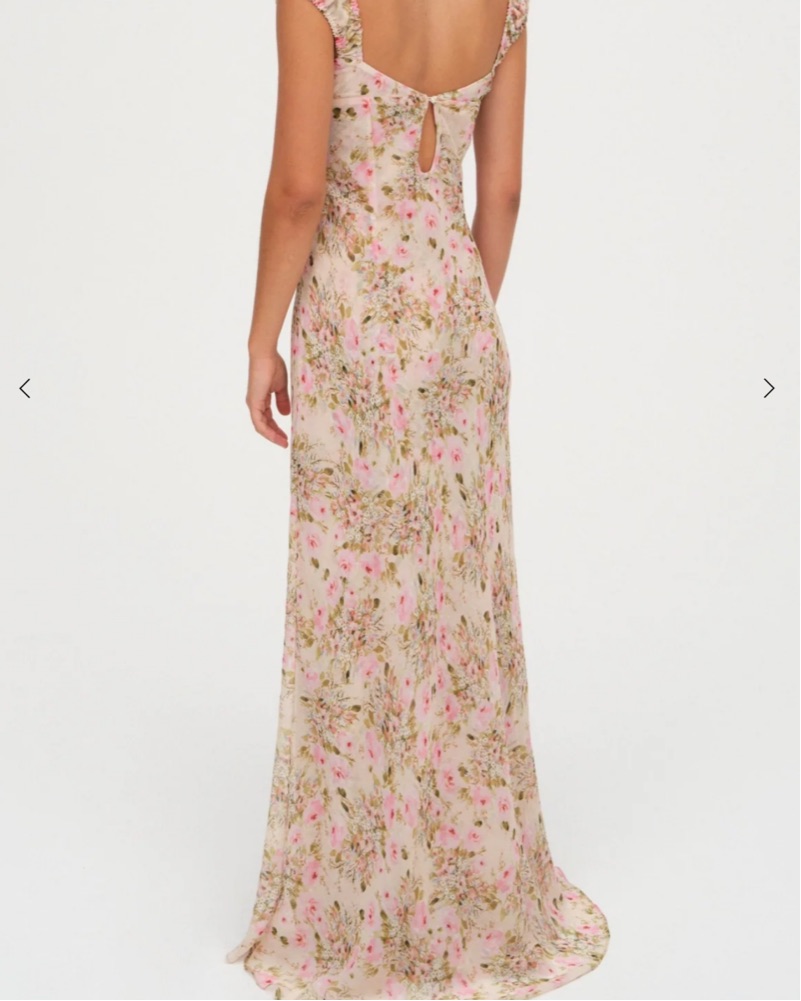Go to the previous product photo
This screenshot has width=801, height=1001.
(25, 388)
